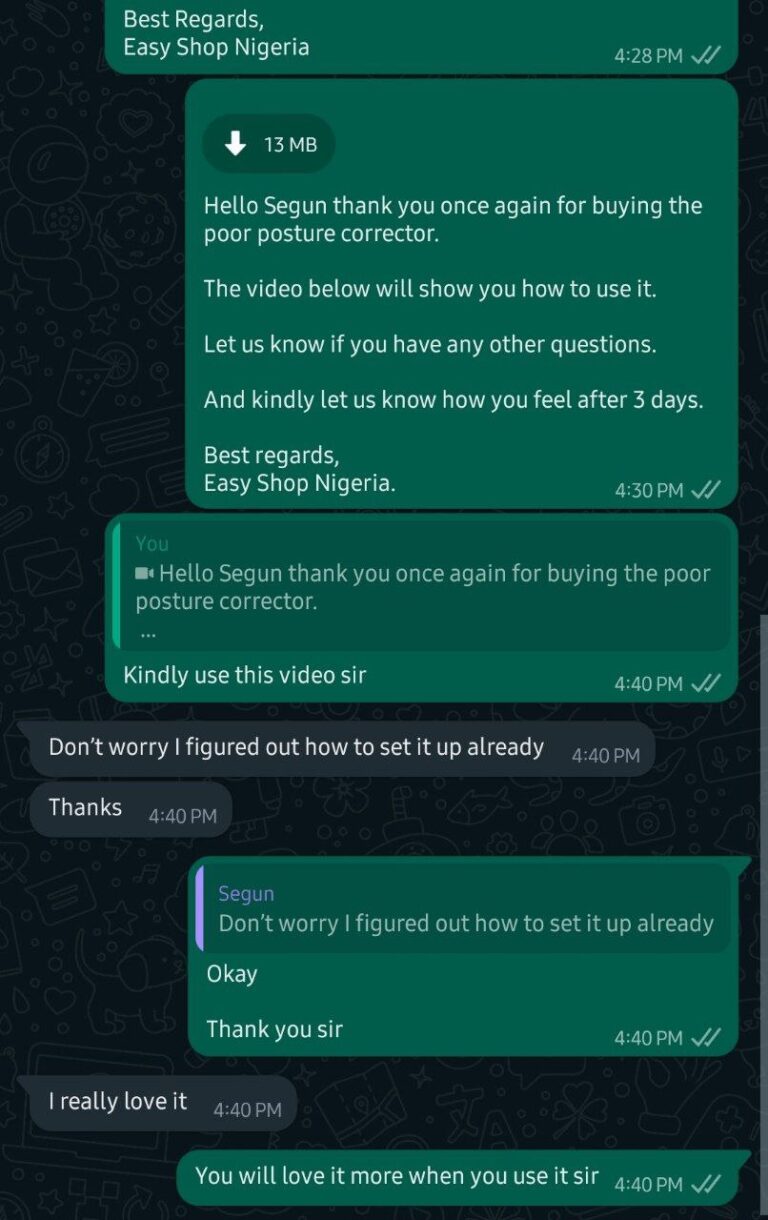Download the 13 MB video attachment

(267, 145)
